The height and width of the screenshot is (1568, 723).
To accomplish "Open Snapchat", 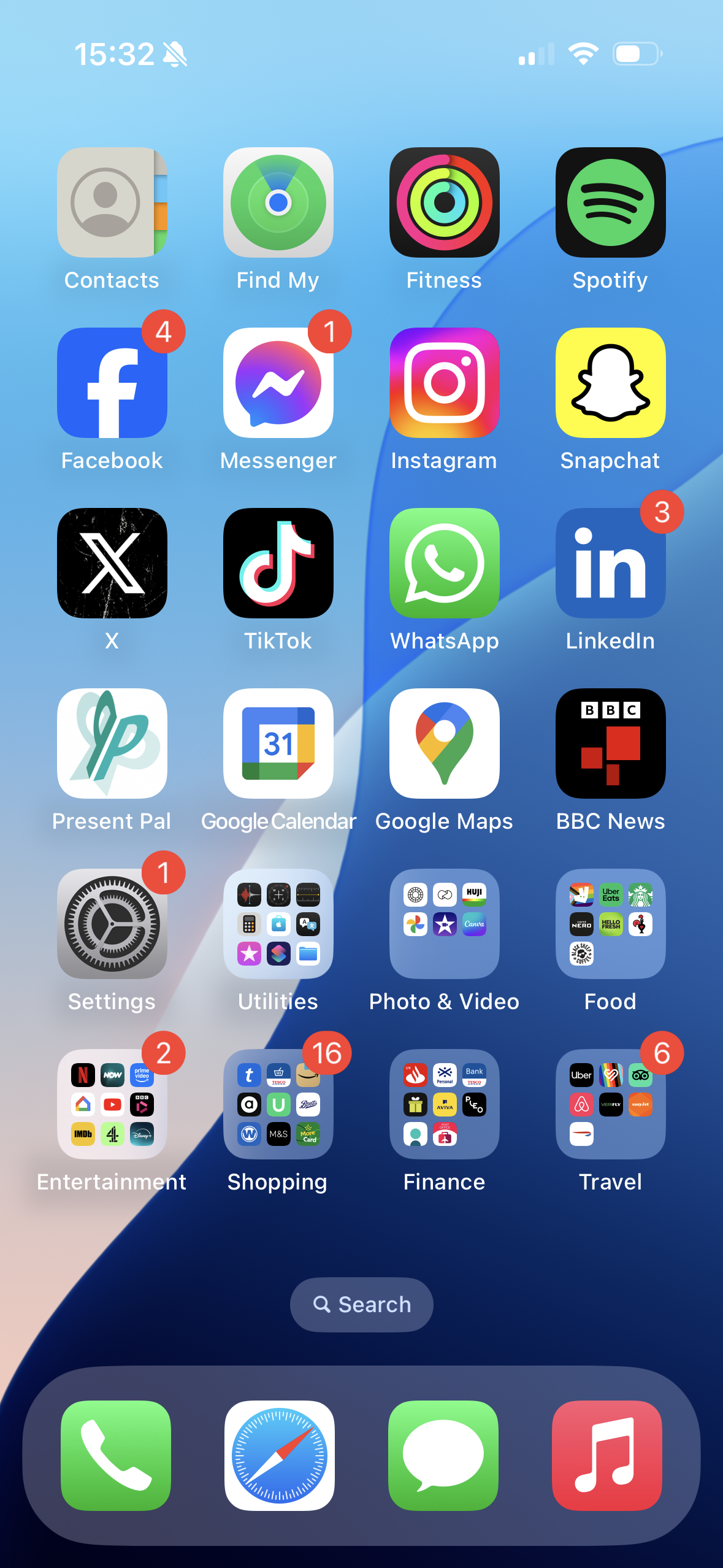I will (611, 383).
